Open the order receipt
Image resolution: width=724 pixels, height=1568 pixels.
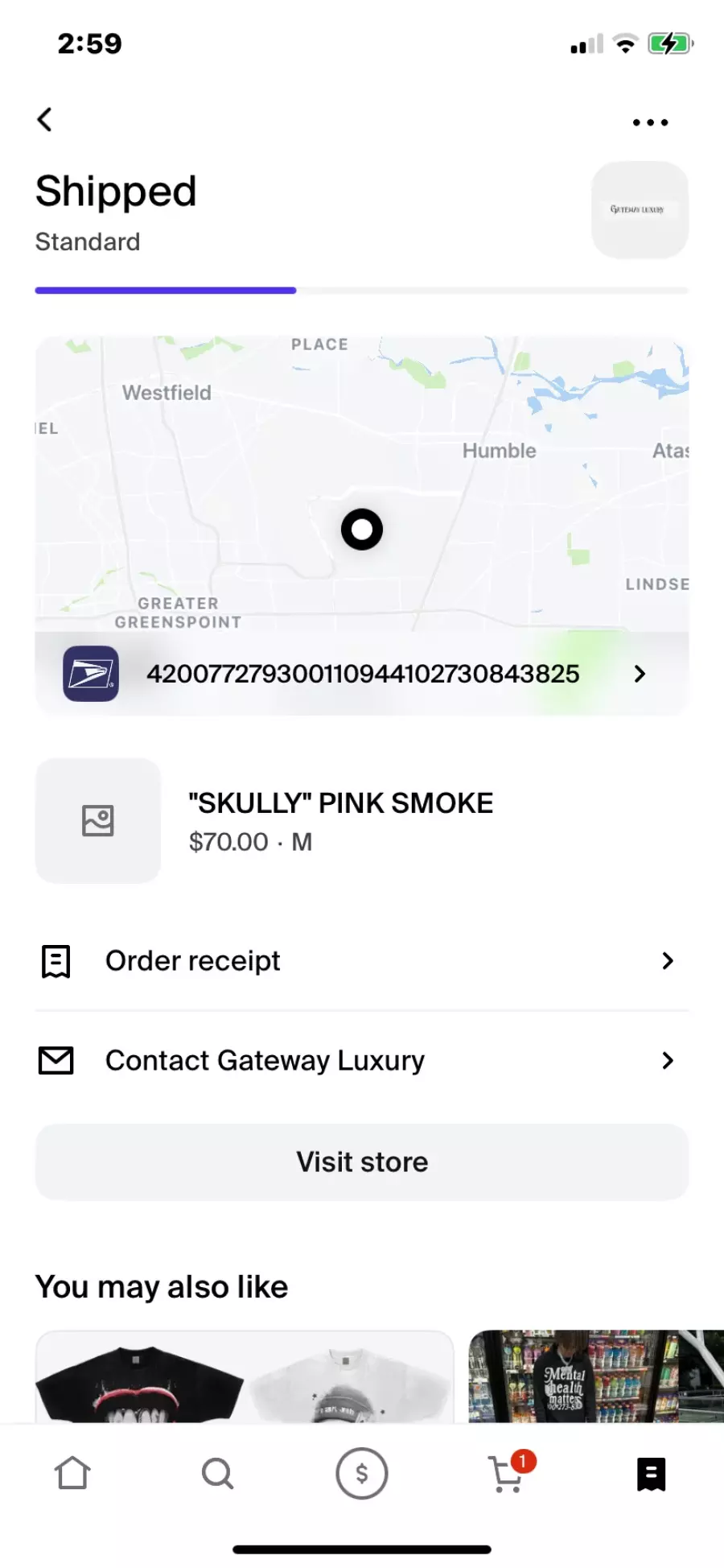tap(362, 961)
